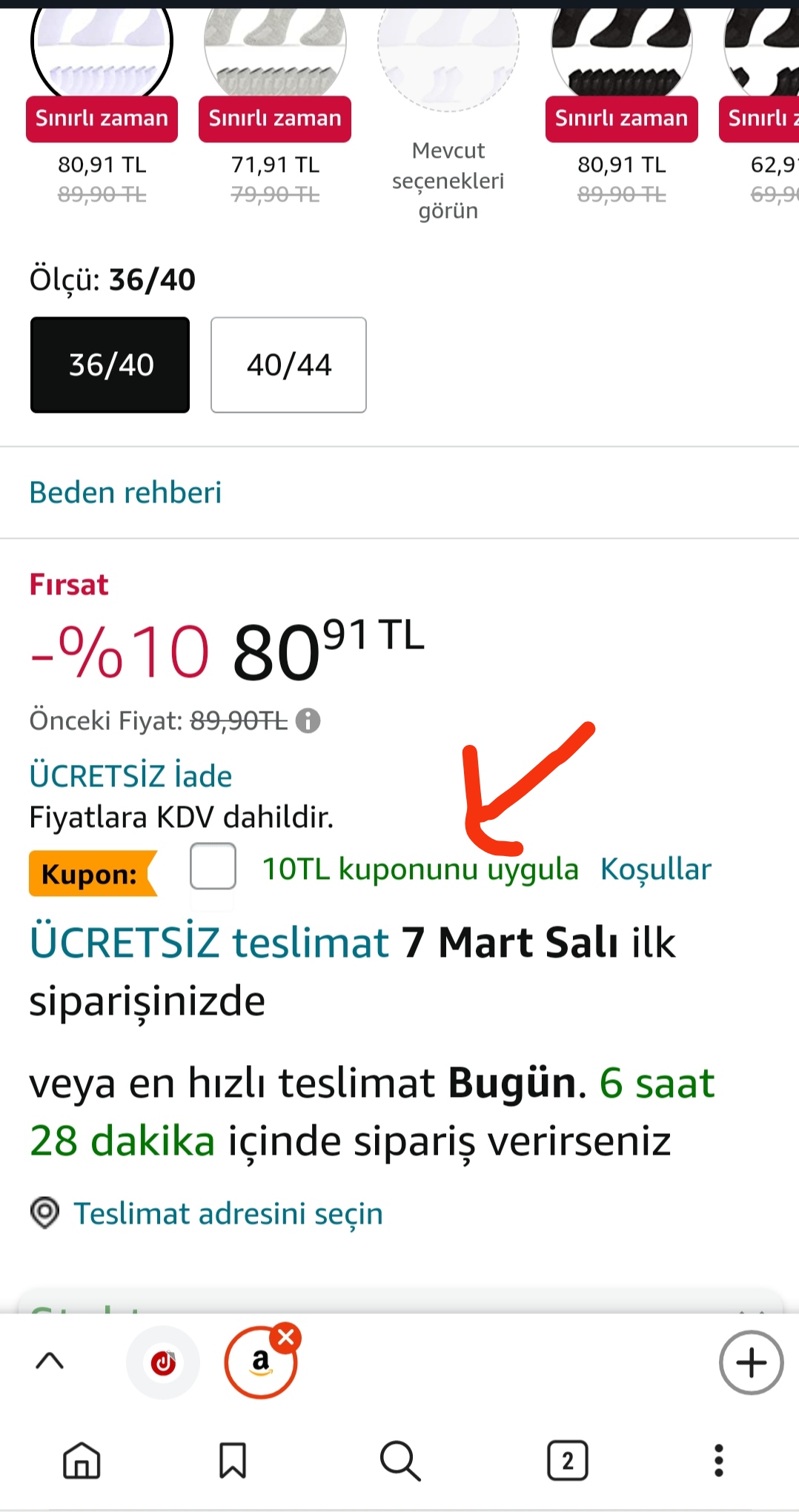This screenshot has height=1512, width=799.
Task: Open a new tab with the plus button
Action: 751,1362
